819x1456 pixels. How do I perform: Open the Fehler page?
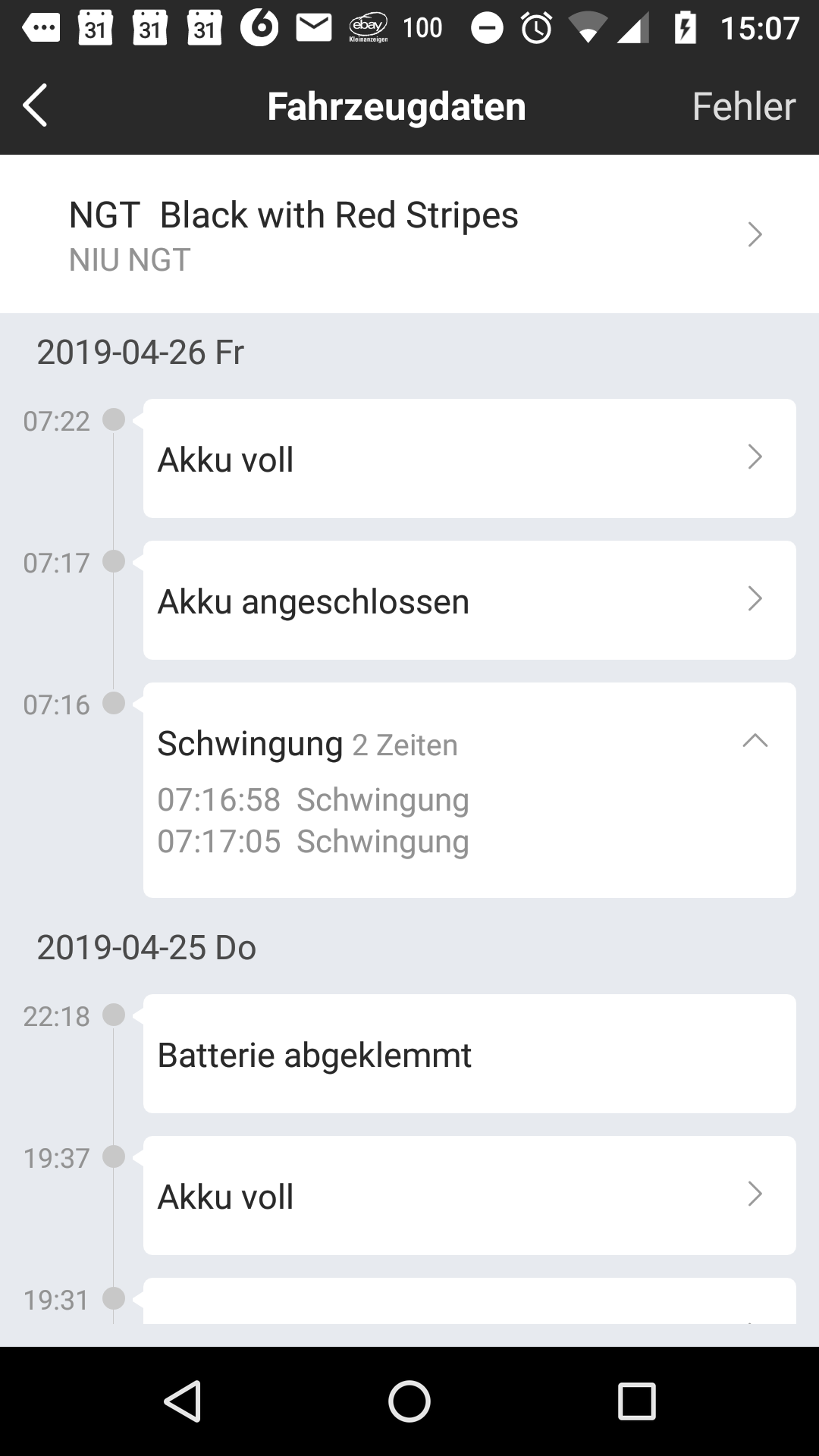(x=743, y=106)
